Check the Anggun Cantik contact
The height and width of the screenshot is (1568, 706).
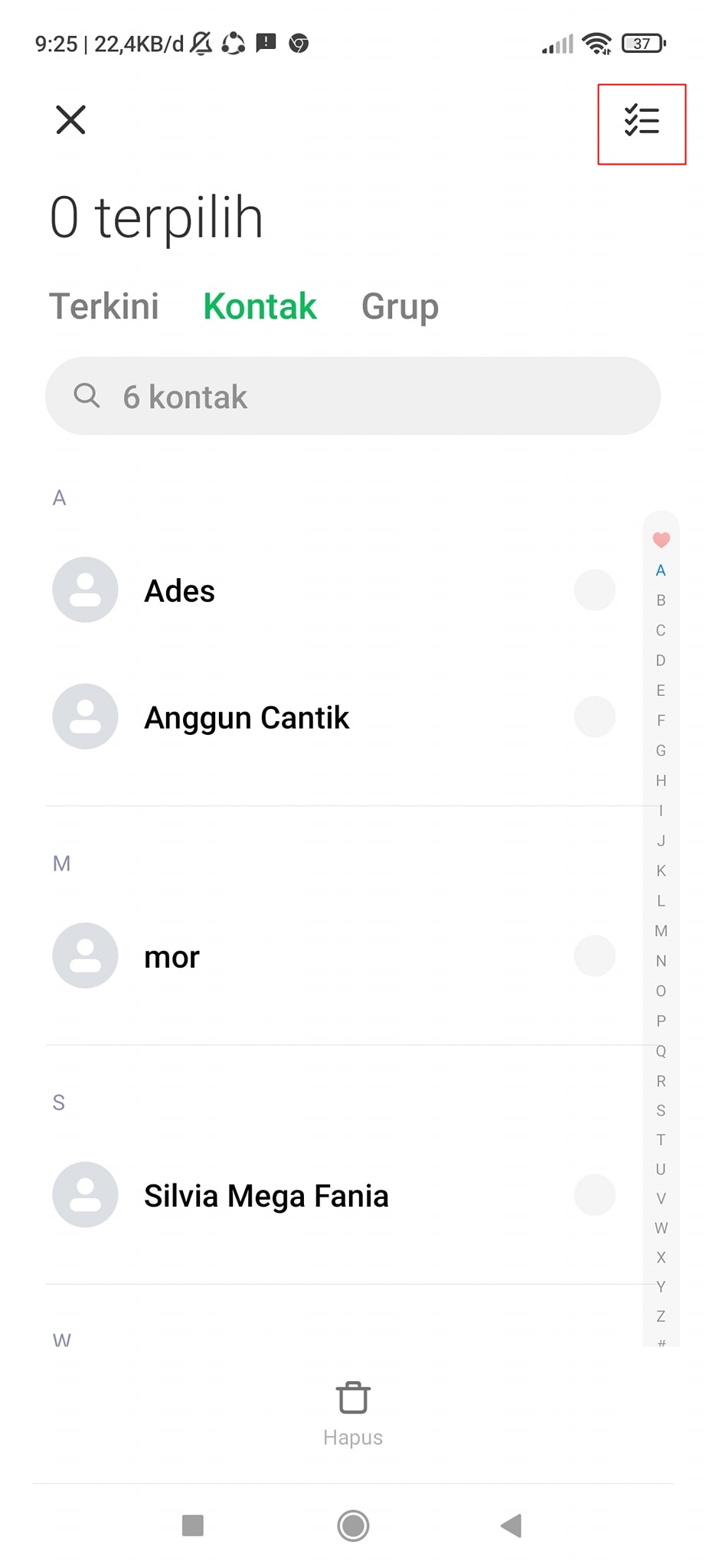pos(594,717)
